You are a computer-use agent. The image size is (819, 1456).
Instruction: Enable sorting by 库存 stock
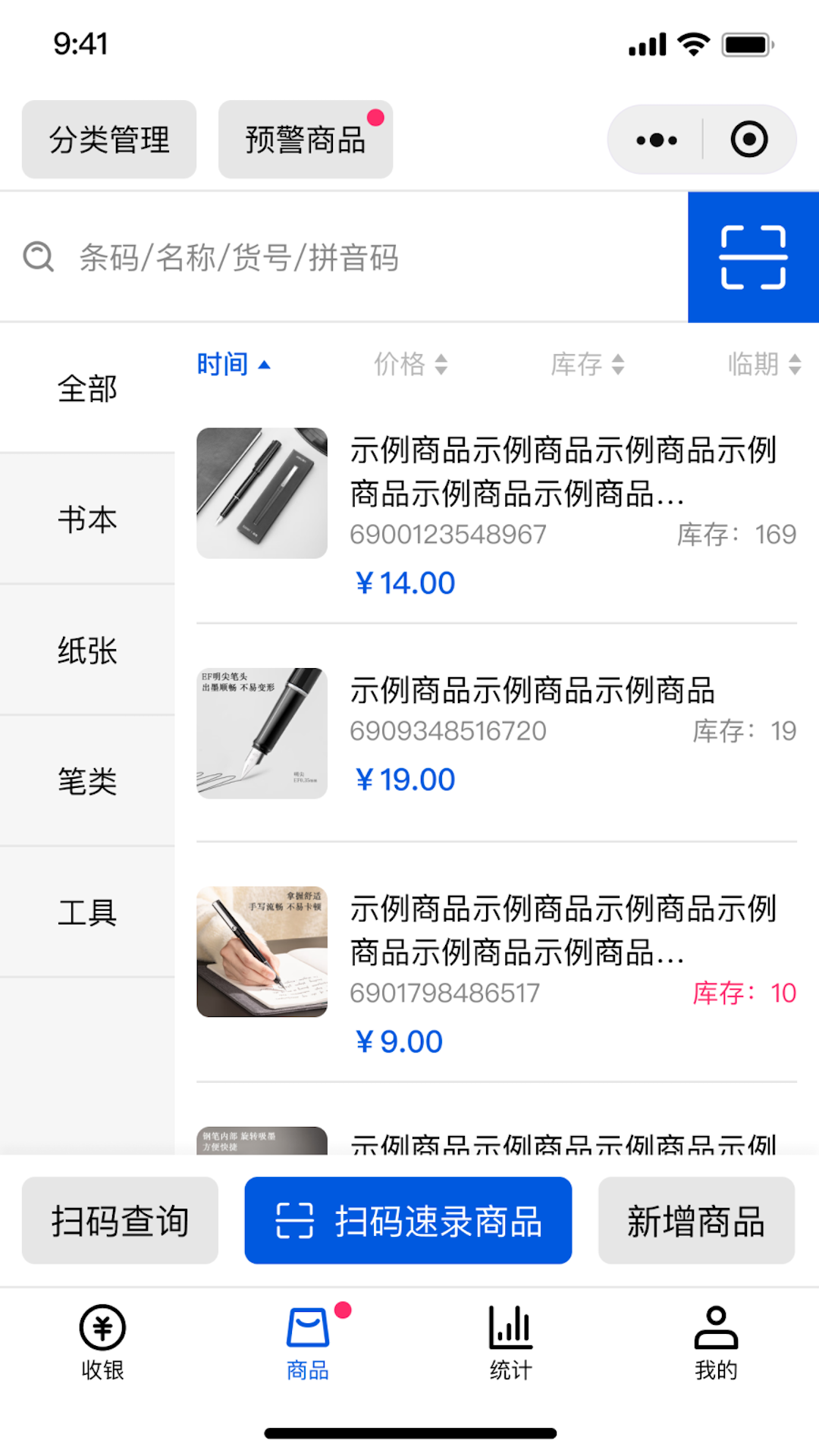588,364
